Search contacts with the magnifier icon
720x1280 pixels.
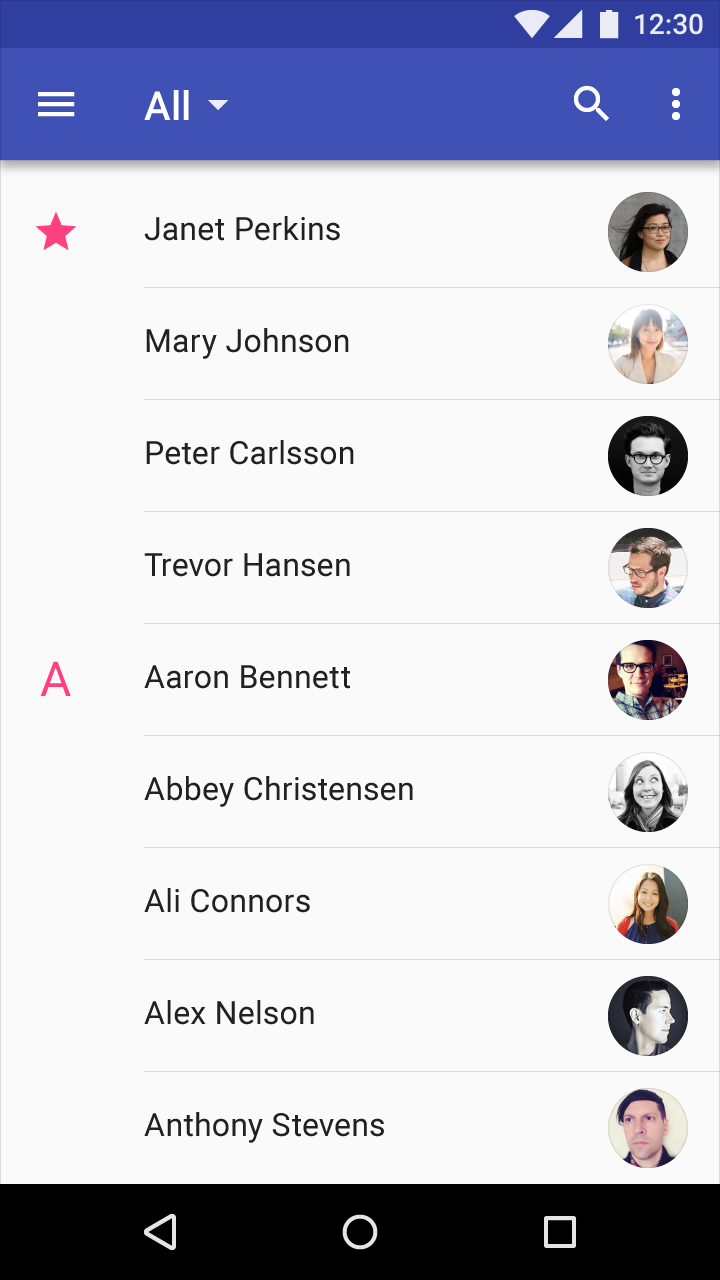pos(591,103)
